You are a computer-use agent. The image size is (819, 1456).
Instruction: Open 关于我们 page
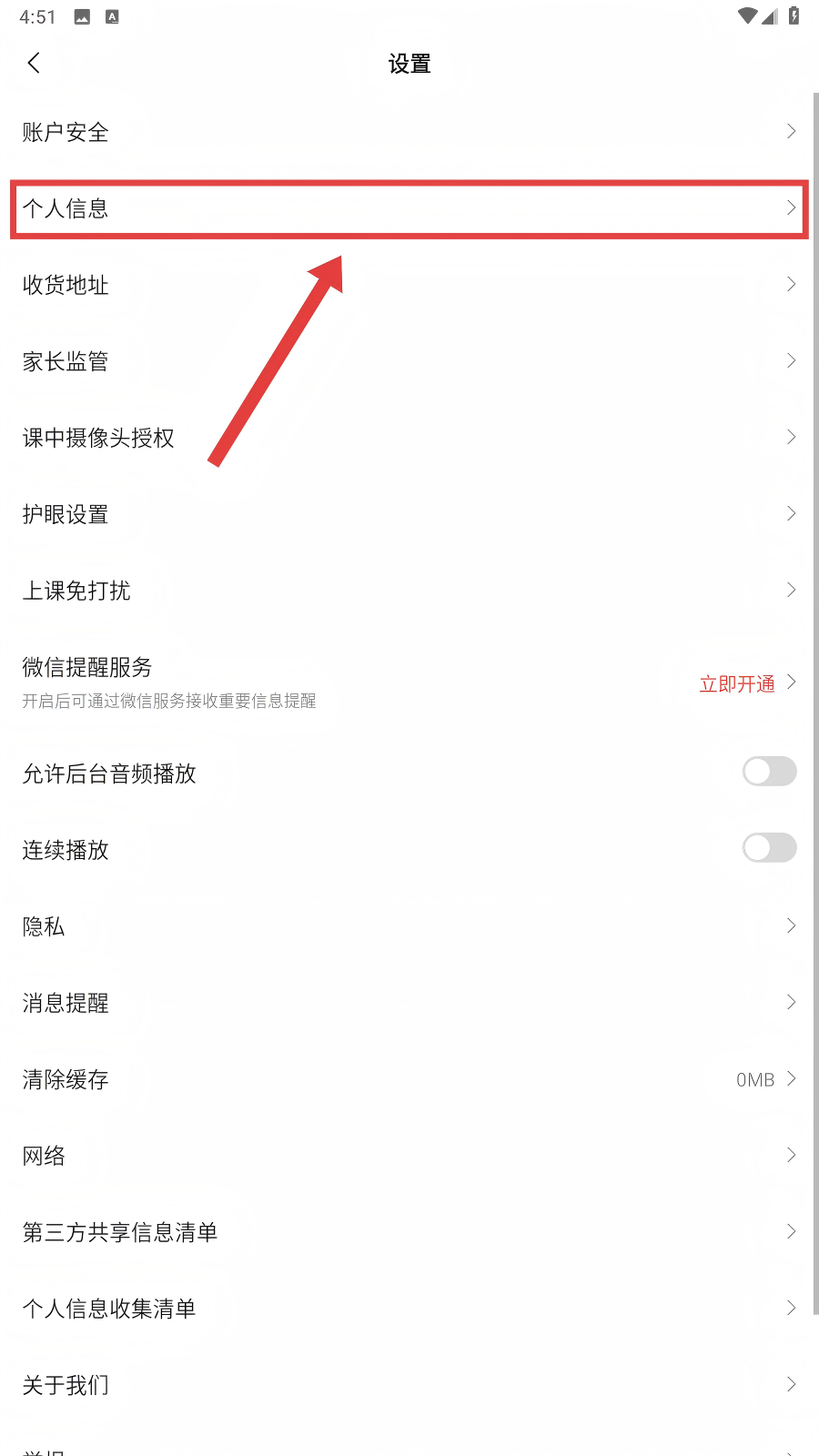[x=409, y=1385]
